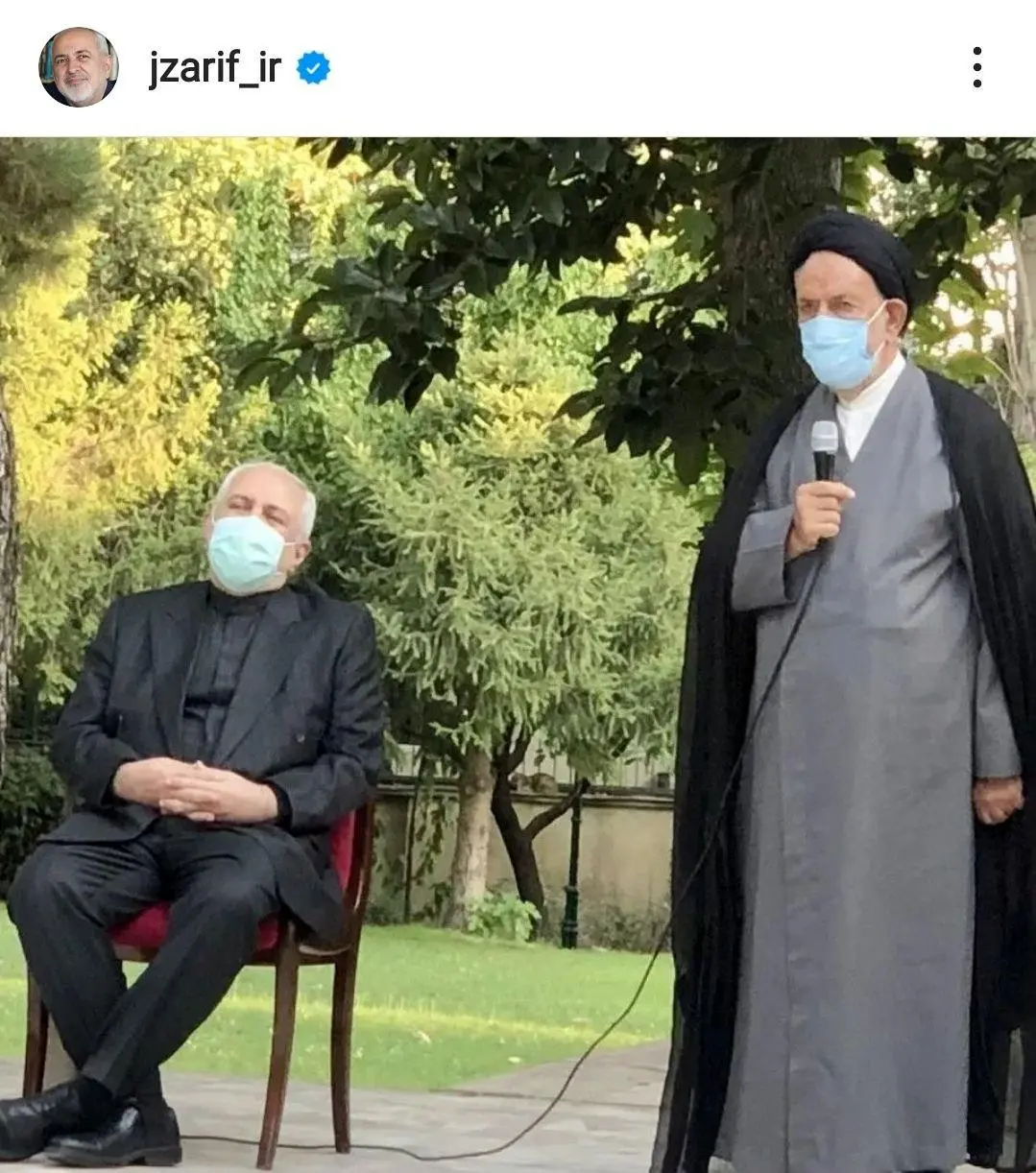Open the jzarif_ir username link
The width and height of the screenshot is (1036, 1173).
coord(214,68)
